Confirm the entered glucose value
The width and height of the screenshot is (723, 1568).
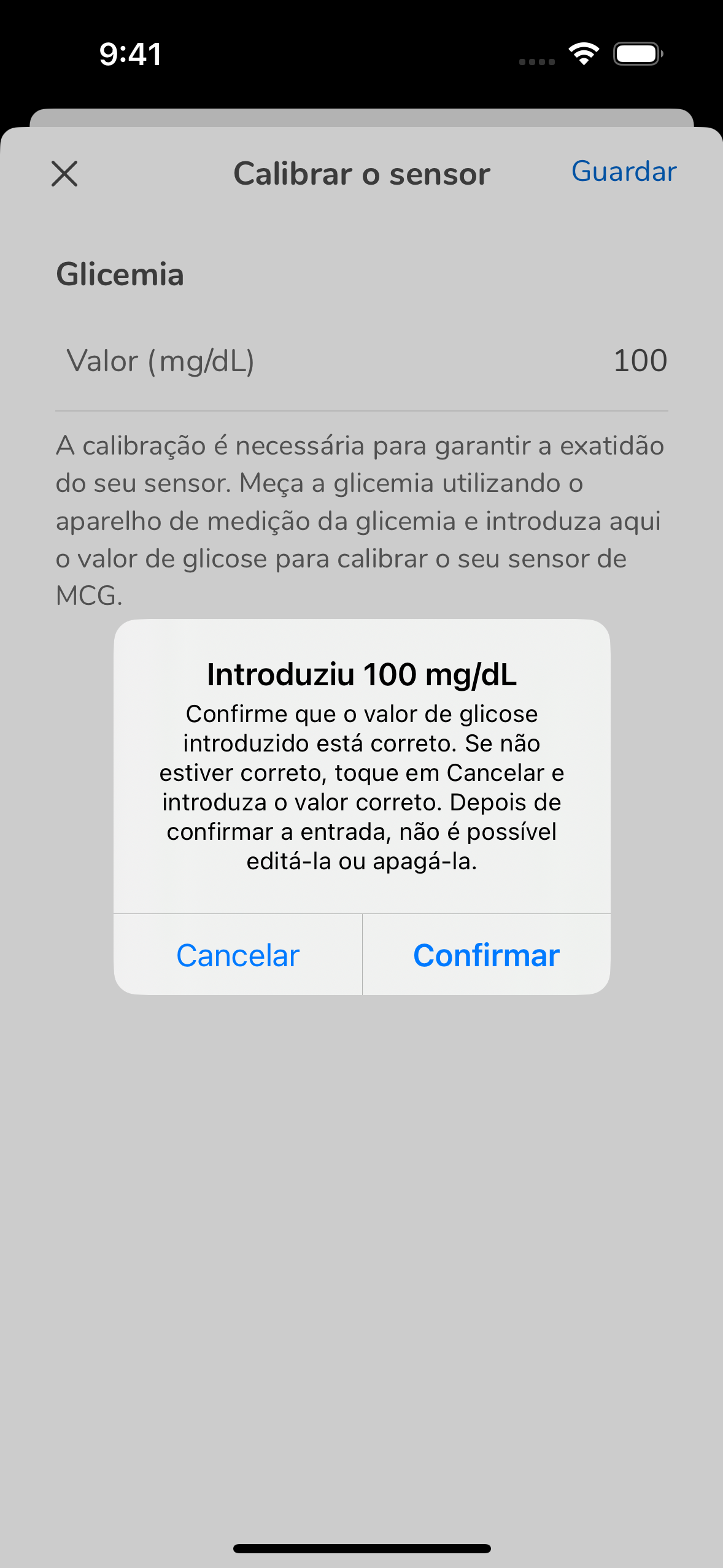pyautogui.click(x=485, y=955)
